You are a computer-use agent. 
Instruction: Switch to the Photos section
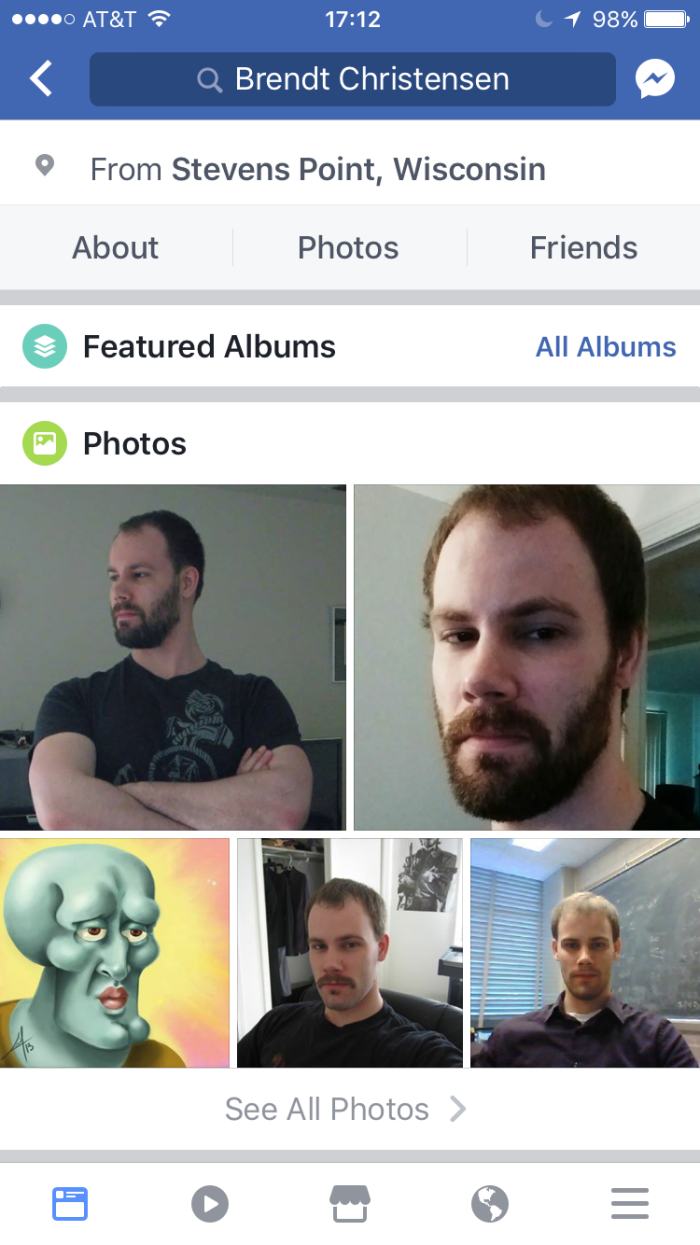pyautogui.click(x=348, y=247)
